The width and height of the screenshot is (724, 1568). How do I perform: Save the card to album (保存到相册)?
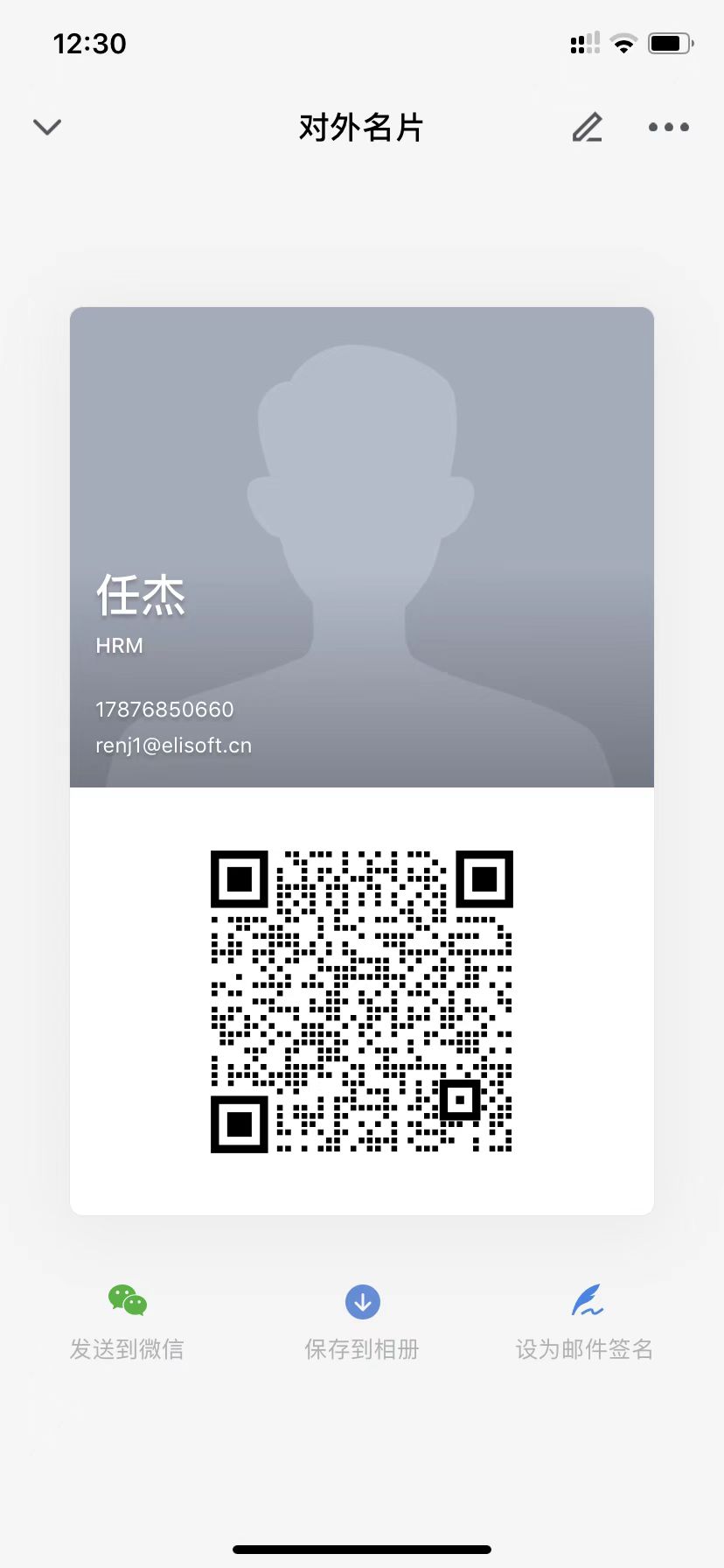[362, 1321]
